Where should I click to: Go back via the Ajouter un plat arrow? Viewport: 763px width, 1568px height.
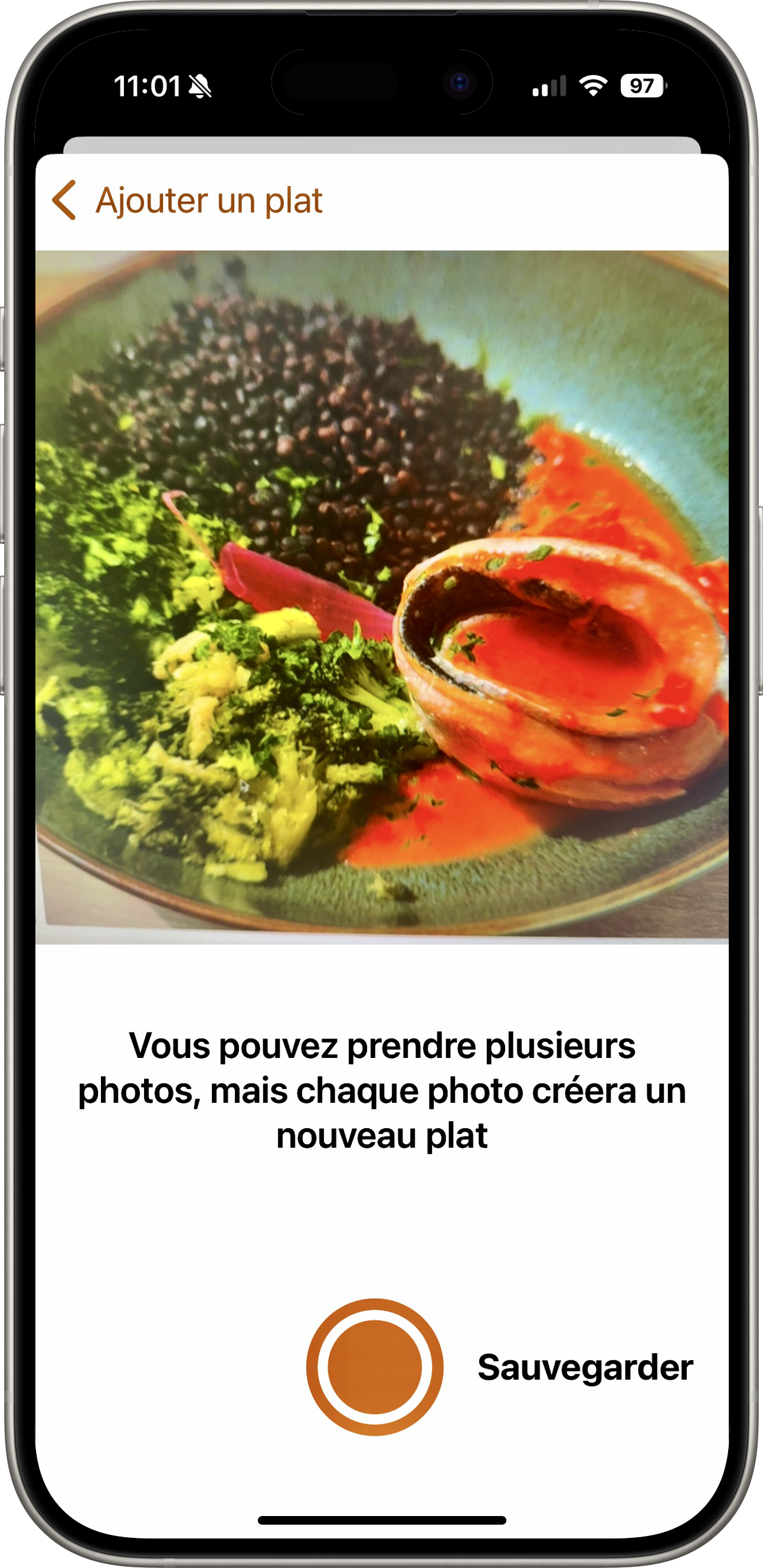pyautogui.click(x=64, y=200)
